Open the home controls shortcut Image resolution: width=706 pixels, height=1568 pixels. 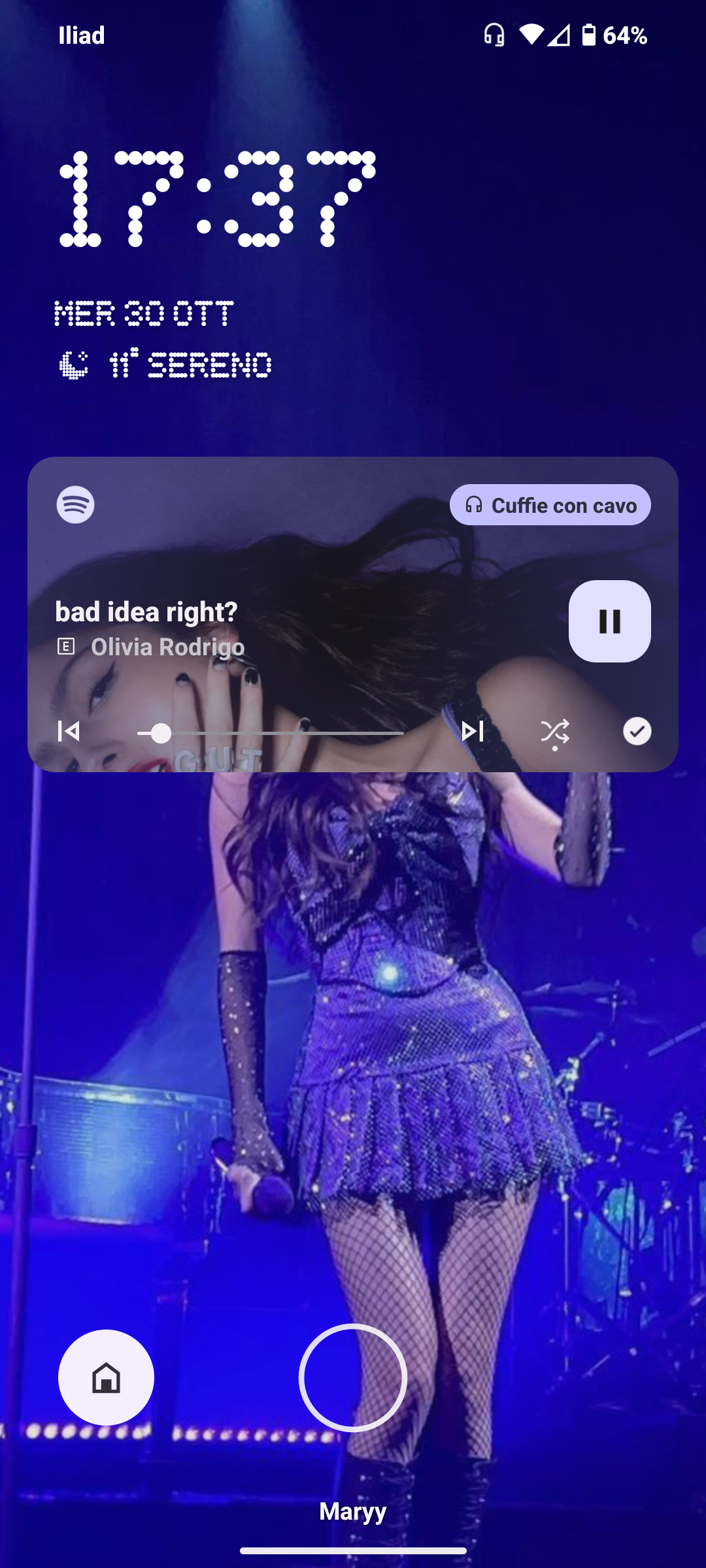(x=106, y=1378)
